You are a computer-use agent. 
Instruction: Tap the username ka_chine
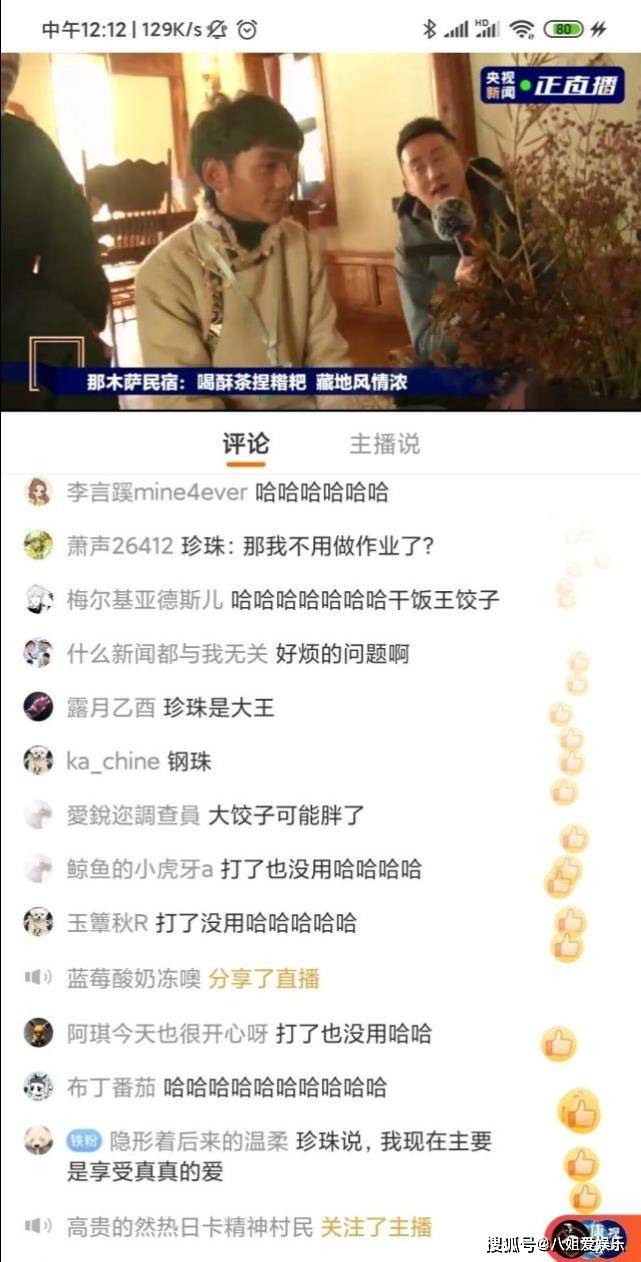click(x=113, y=762)
